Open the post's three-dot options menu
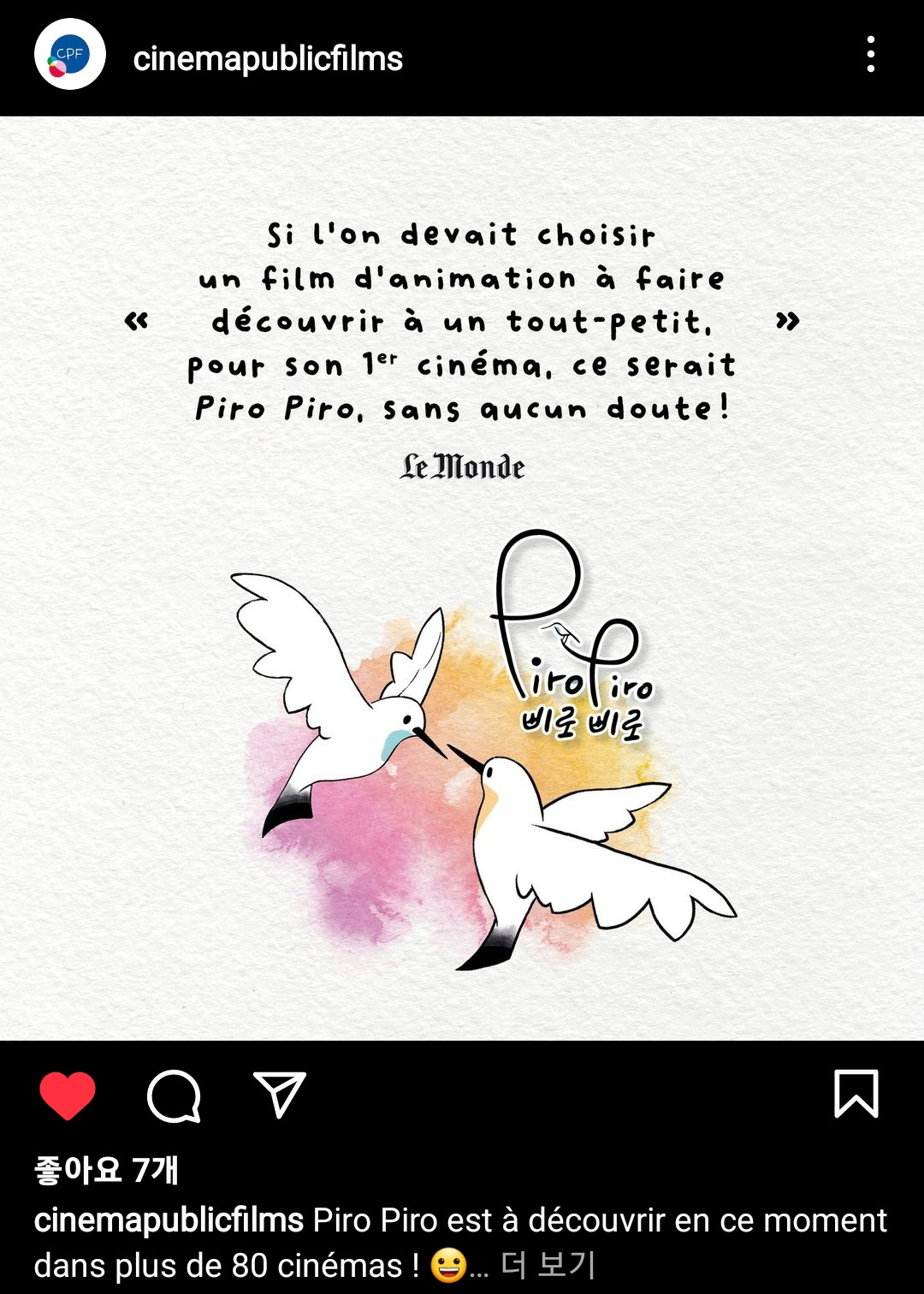This screenshot has height=1294, width=924. click(870, 55)
